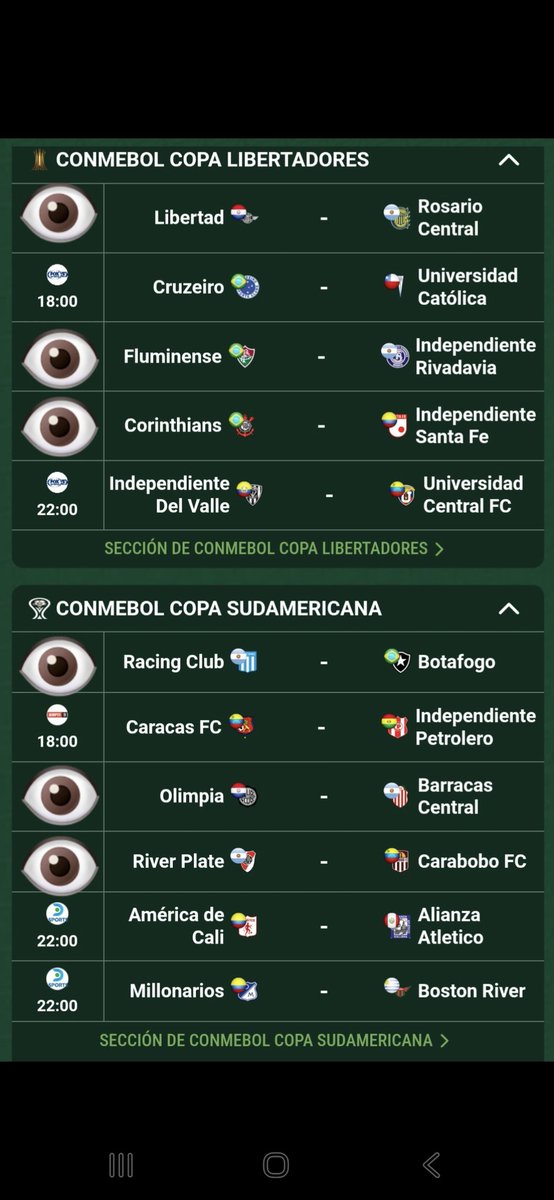554x1200 pixels.
Task: View Caracas FC vs Independiente Petrolero match
Action: 277,727
